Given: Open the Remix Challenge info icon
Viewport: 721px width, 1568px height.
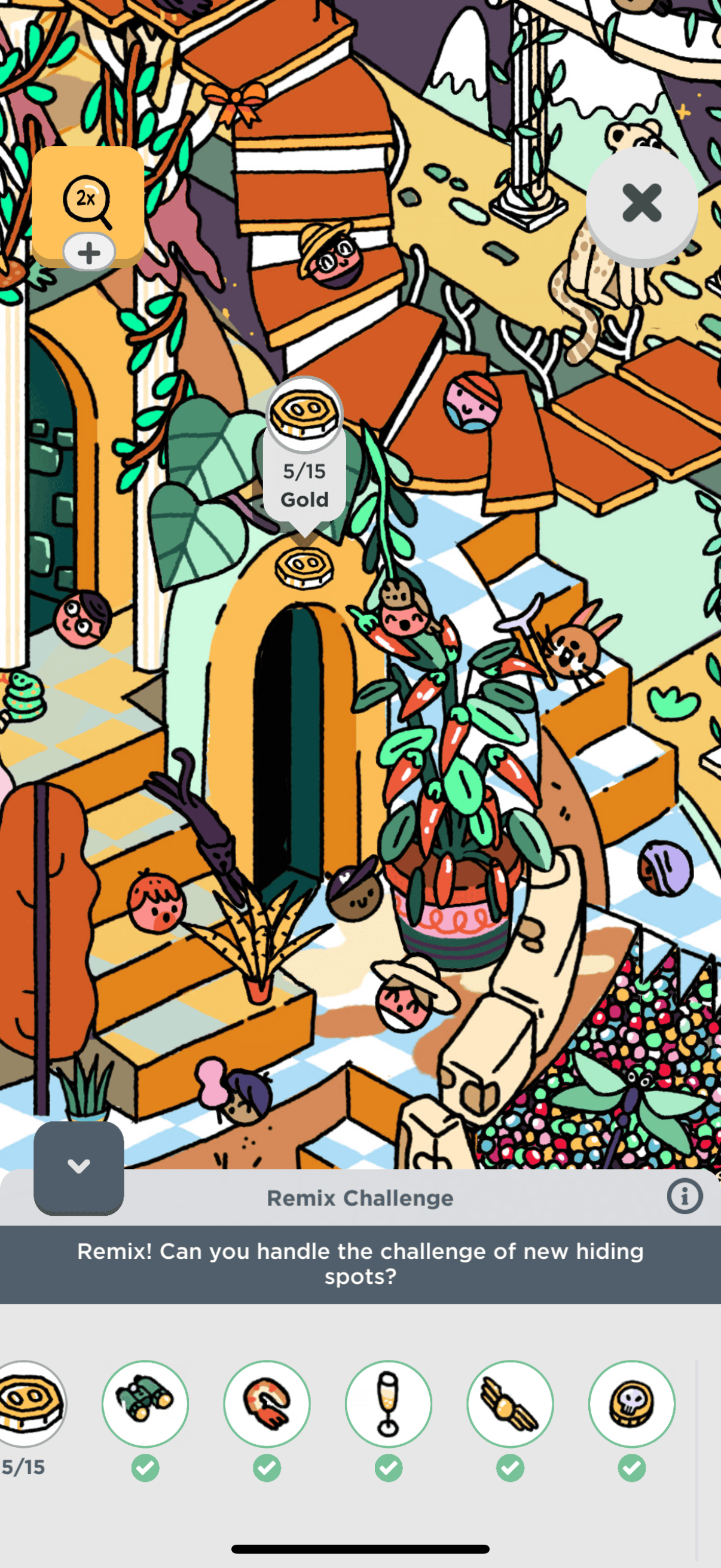Looking at the screenshot, I should coord(685,1197).
